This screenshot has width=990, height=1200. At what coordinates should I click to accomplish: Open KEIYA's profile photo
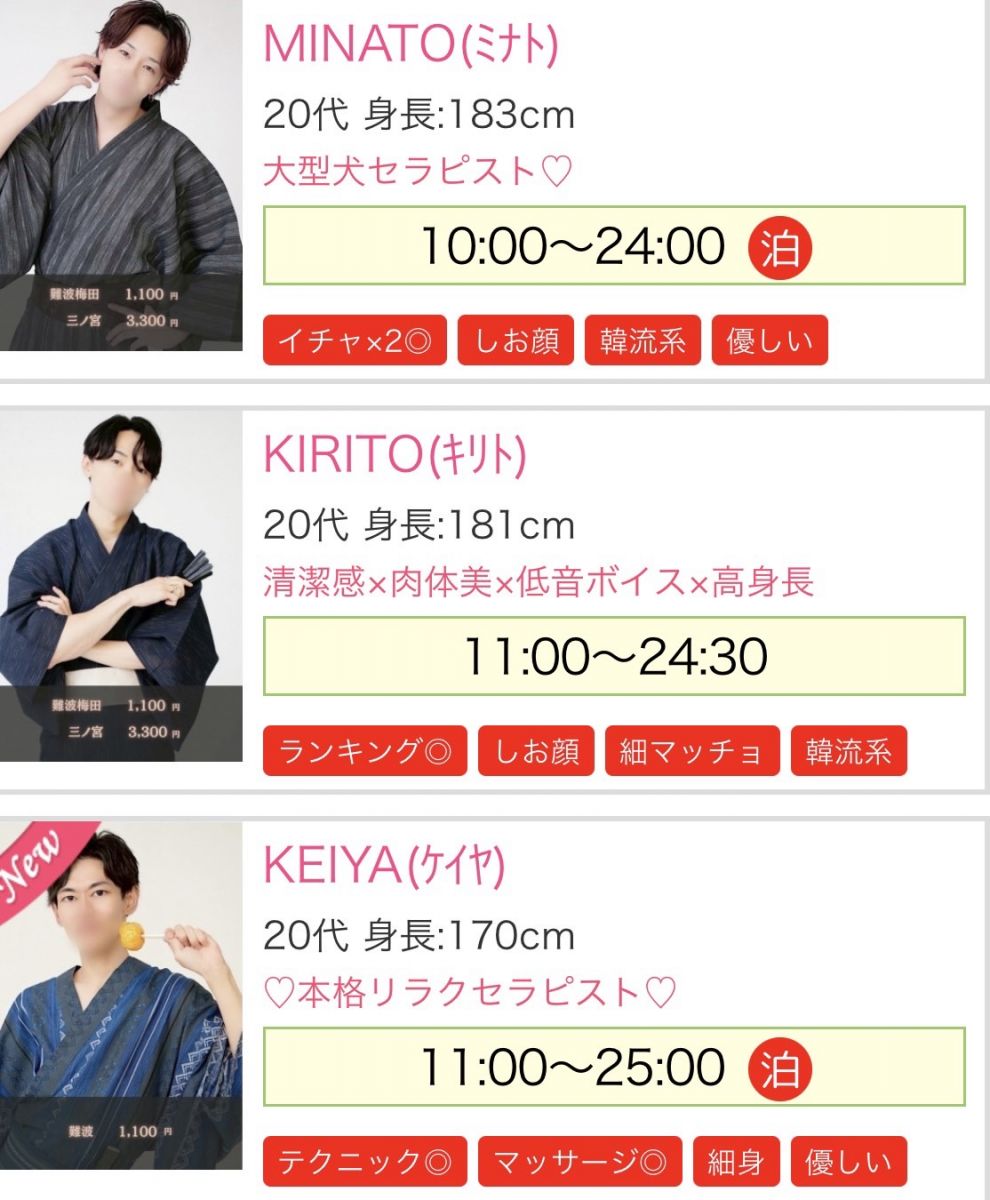[120, 995]
